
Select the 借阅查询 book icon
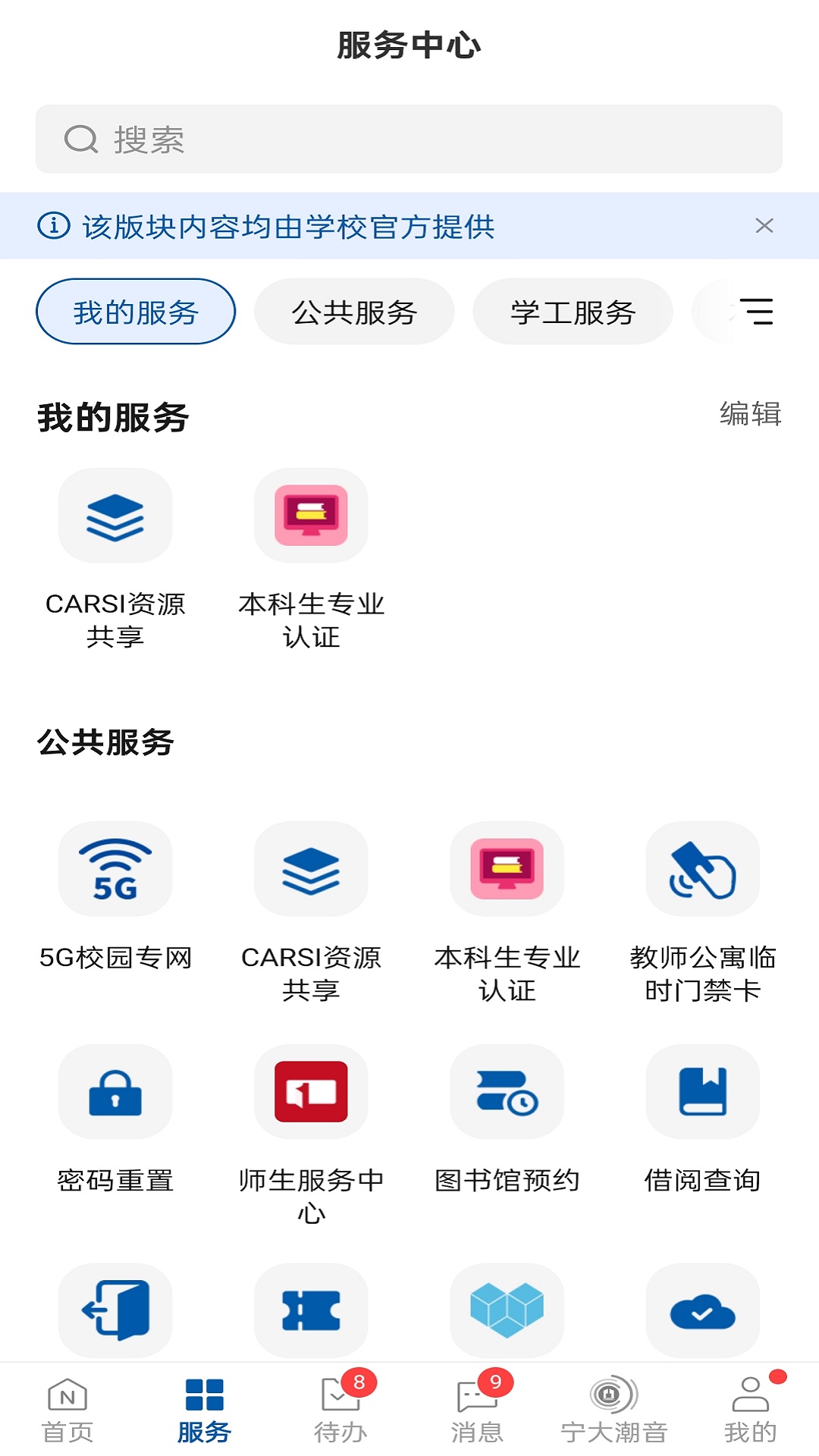tap(701, 1092)
